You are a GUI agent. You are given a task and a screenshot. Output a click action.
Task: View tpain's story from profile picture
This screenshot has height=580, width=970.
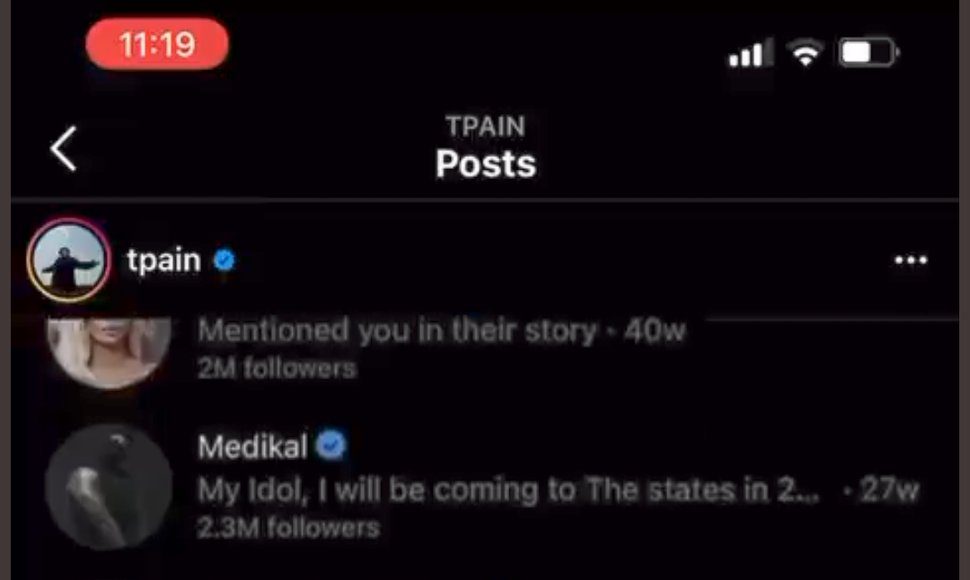point(68,261)
